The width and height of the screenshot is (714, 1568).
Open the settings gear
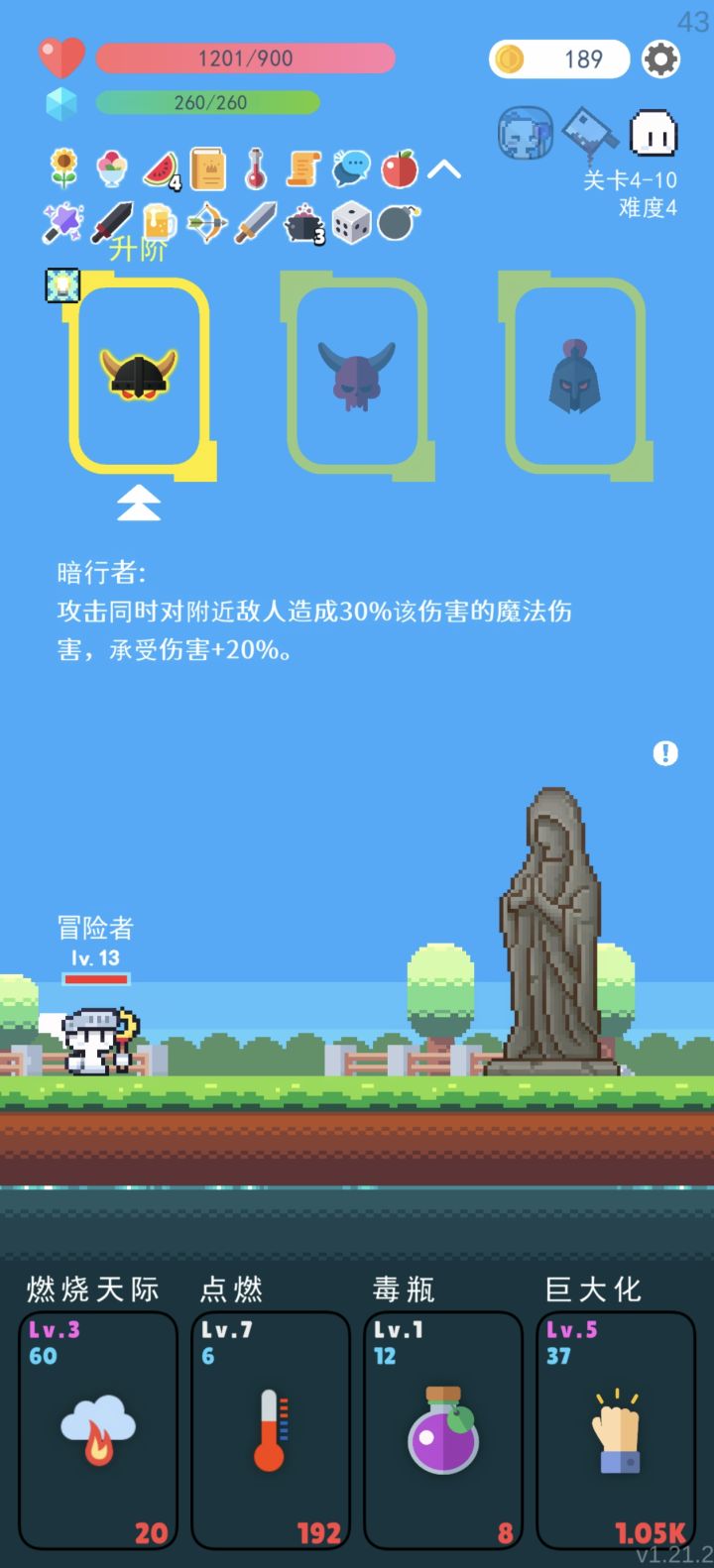(660, 58)
